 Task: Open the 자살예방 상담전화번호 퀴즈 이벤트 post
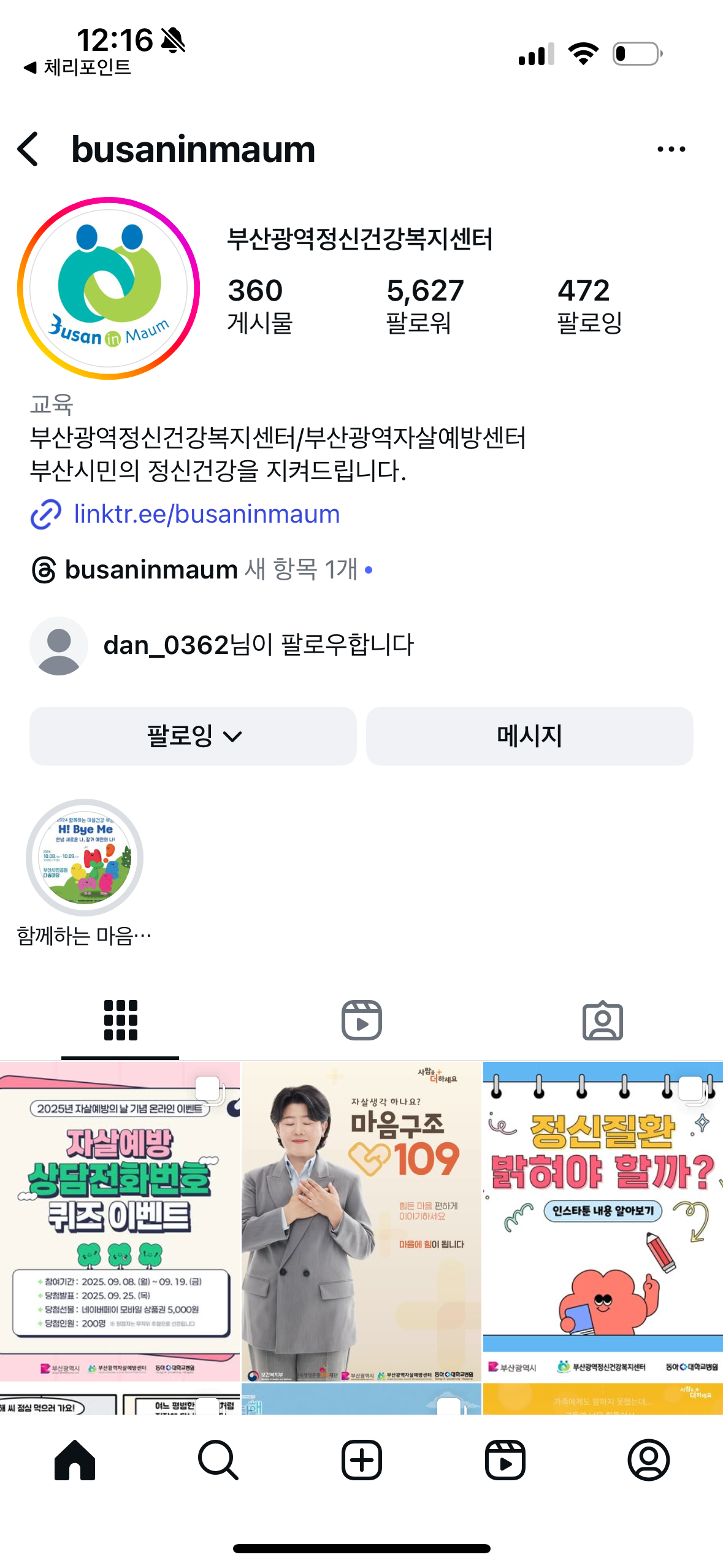(x=120, y=1221)
